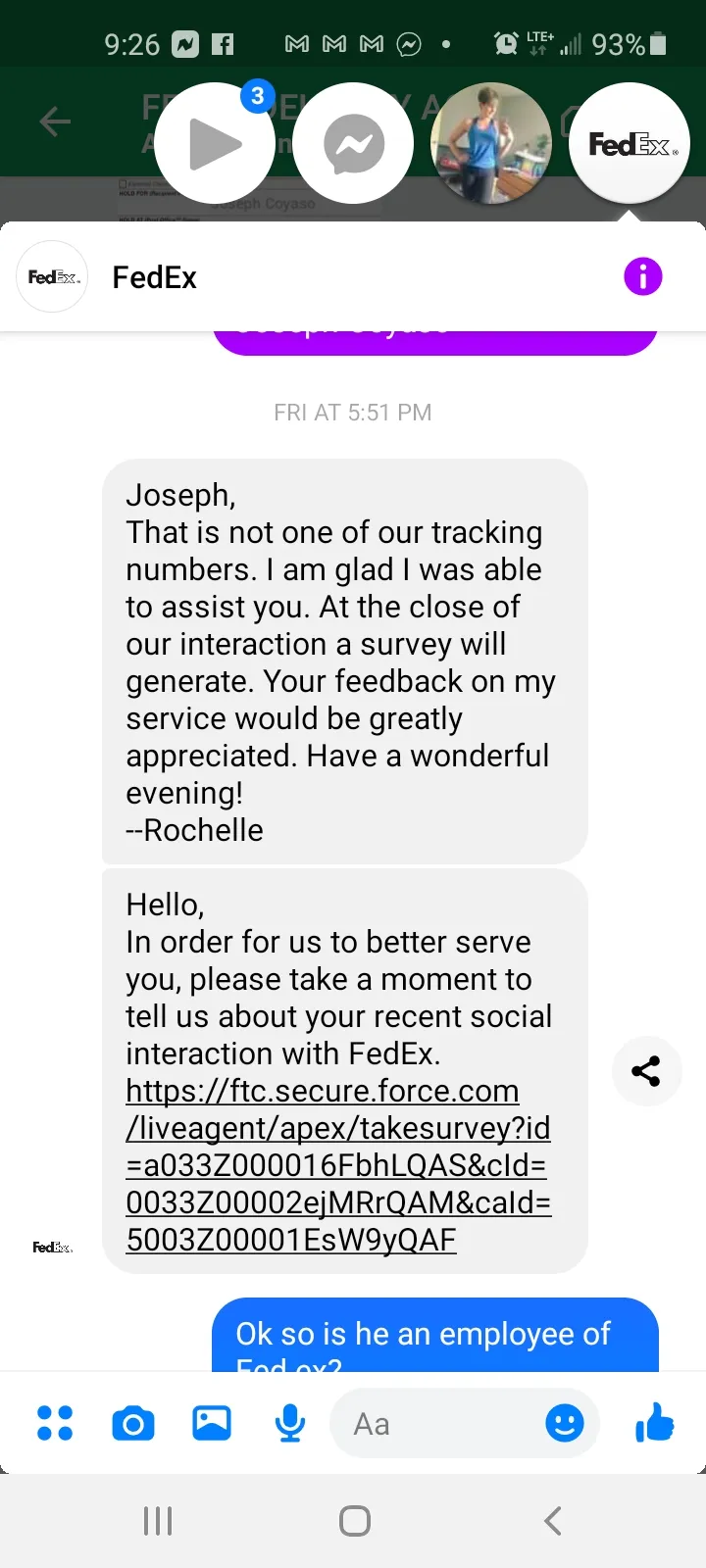Tap the system back button
The image size is (706, 1568).
click(x=552, y=1521)
